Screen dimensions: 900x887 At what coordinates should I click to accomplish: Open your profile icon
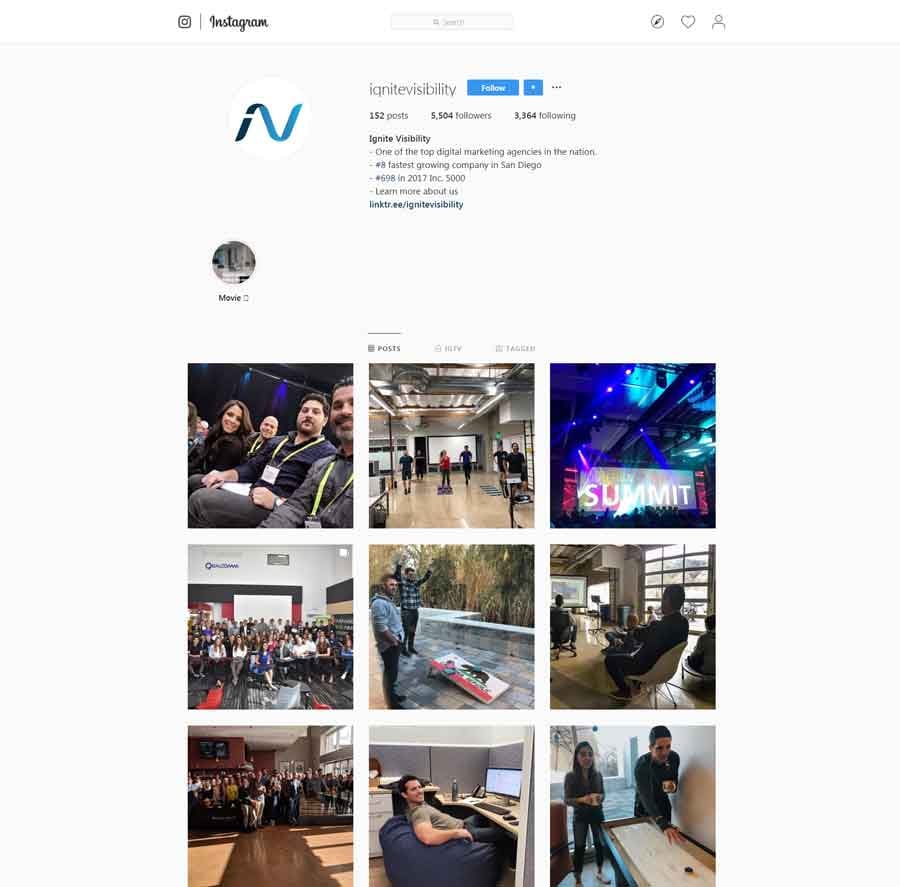pos(718,22)
